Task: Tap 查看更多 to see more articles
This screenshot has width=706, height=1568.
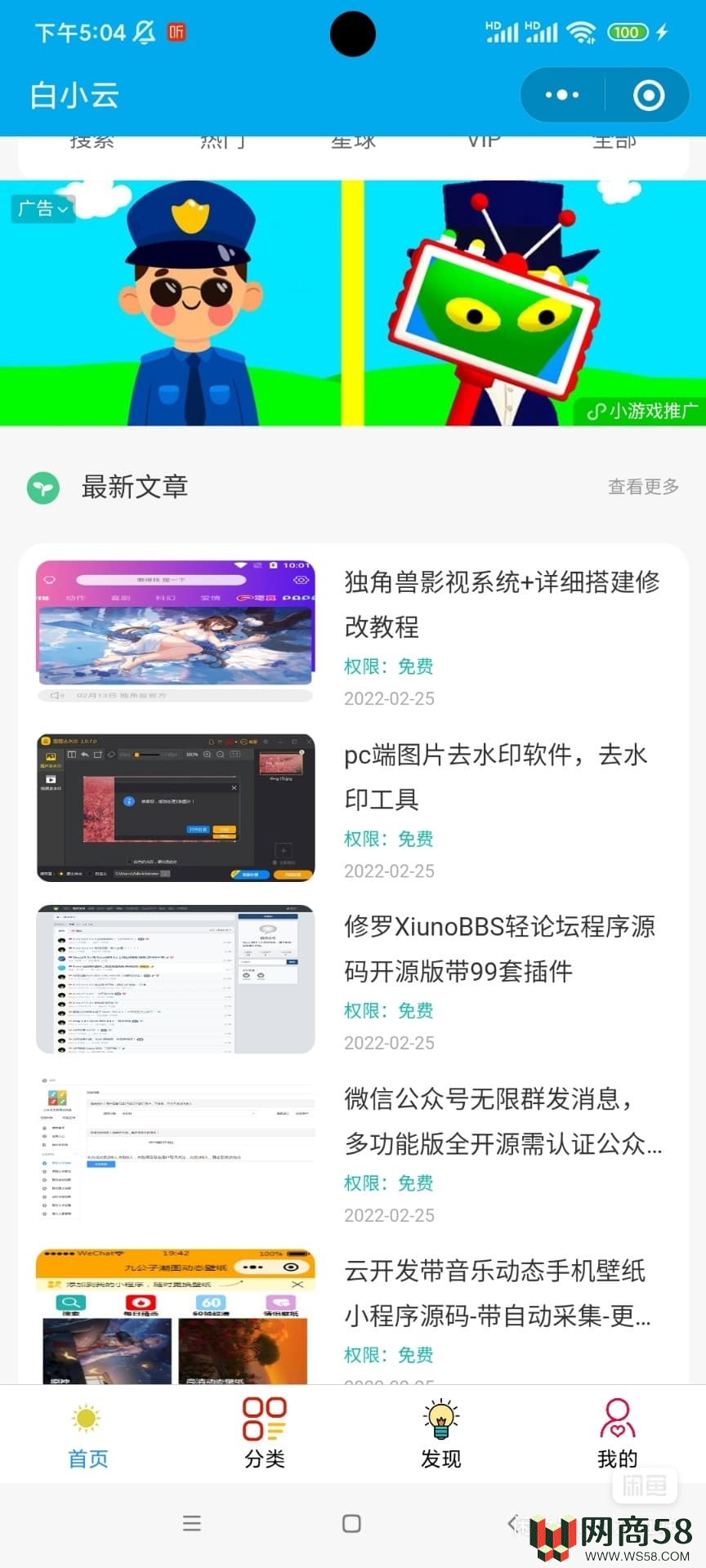Action: pyautogui.click(x=643, y=487)
